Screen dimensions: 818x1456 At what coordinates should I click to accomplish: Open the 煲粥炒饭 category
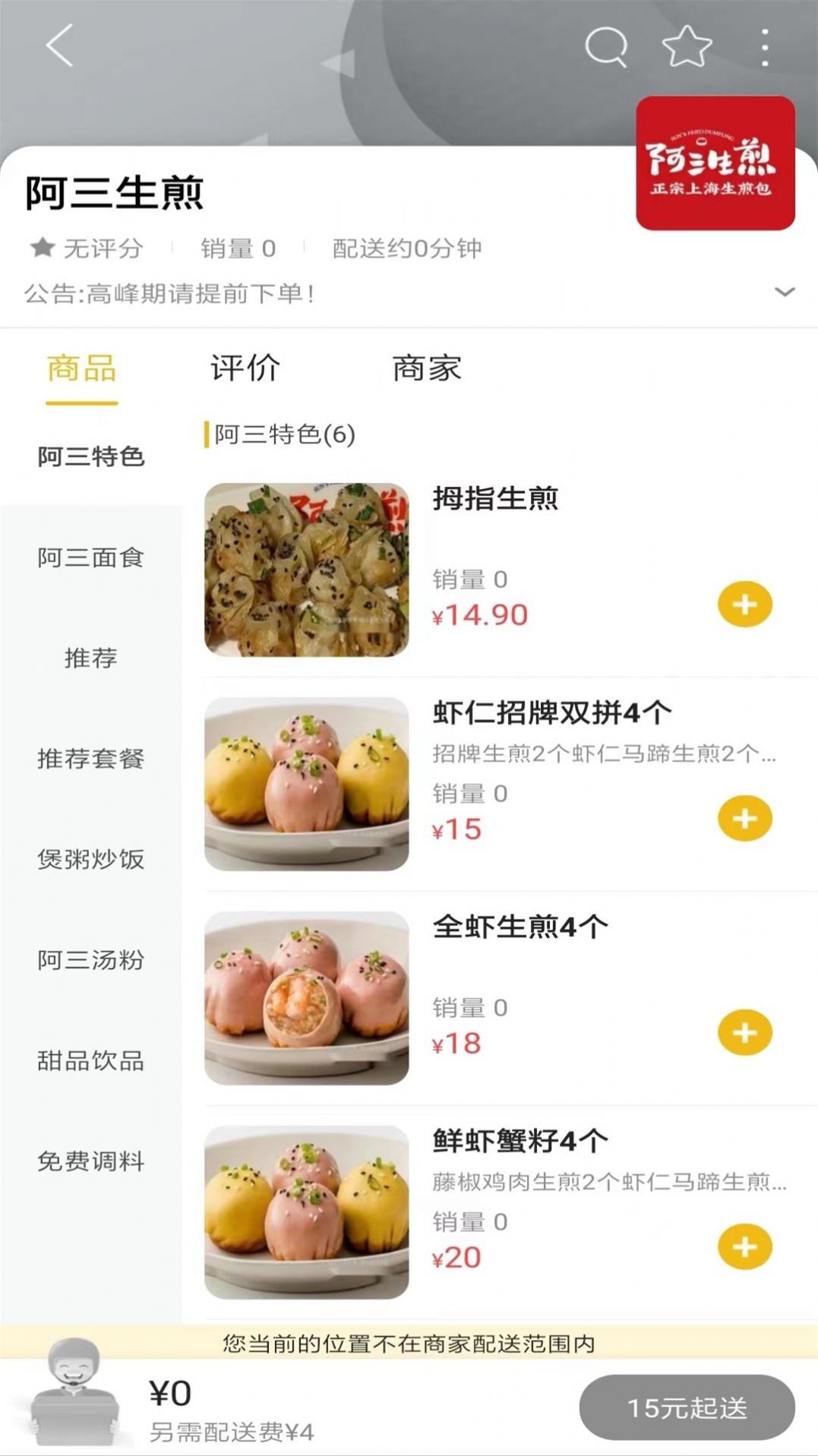click(x=91, y=859)
